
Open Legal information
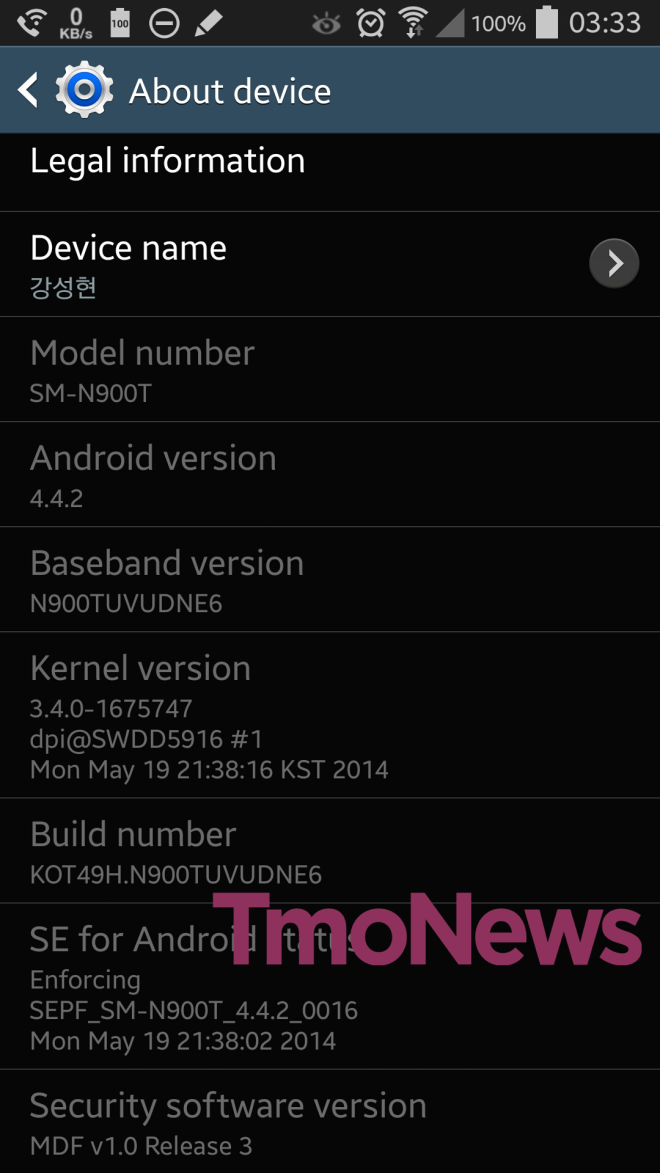tap(330, 173)
